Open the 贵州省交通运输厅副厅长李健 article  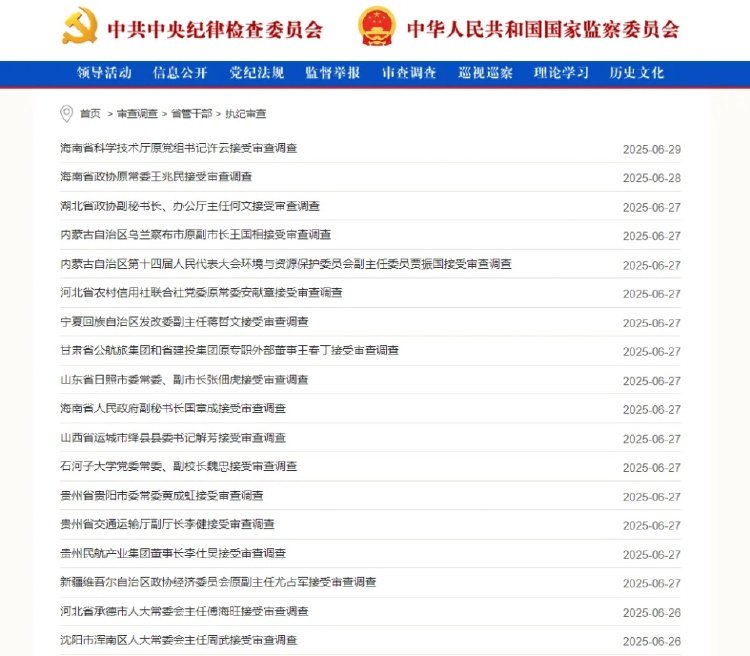167,524
